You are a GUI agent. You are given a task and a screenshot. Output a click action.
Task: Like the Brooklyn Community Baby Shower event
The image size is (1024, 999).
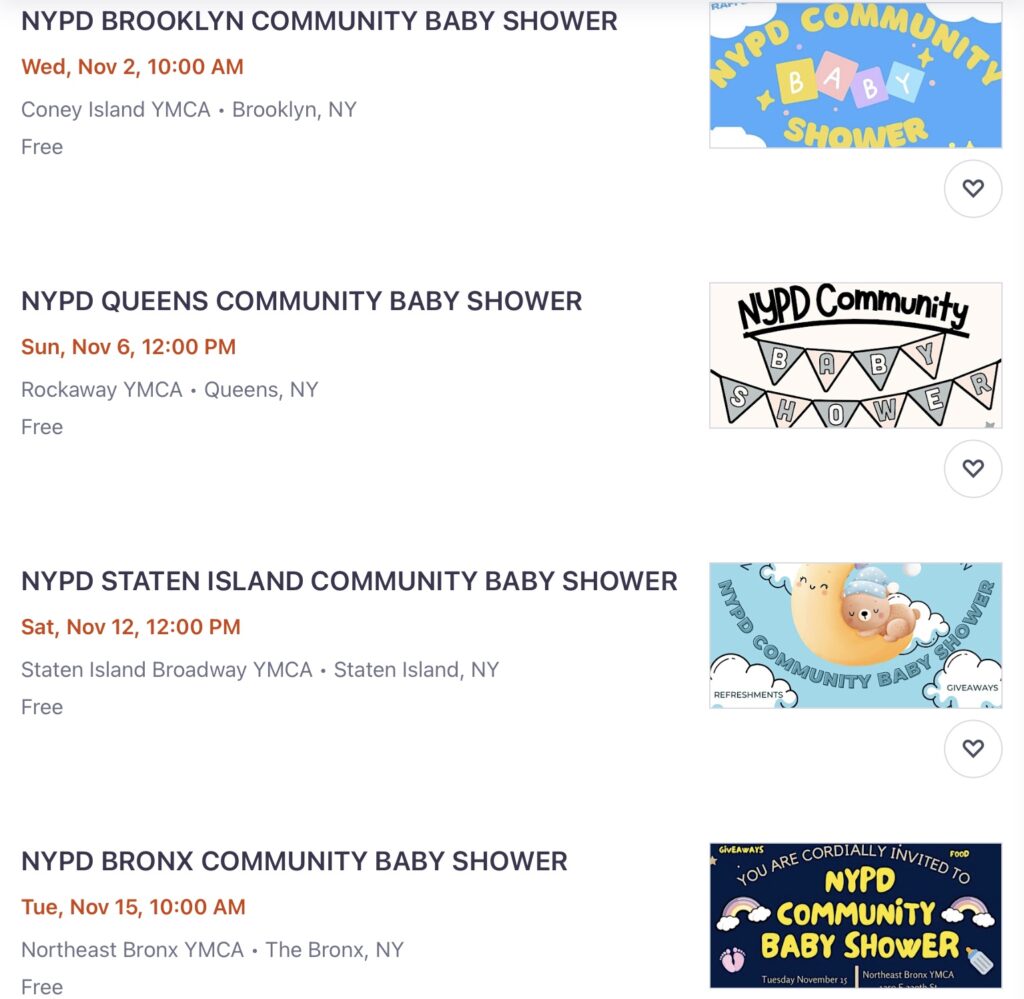click(972, 188)
